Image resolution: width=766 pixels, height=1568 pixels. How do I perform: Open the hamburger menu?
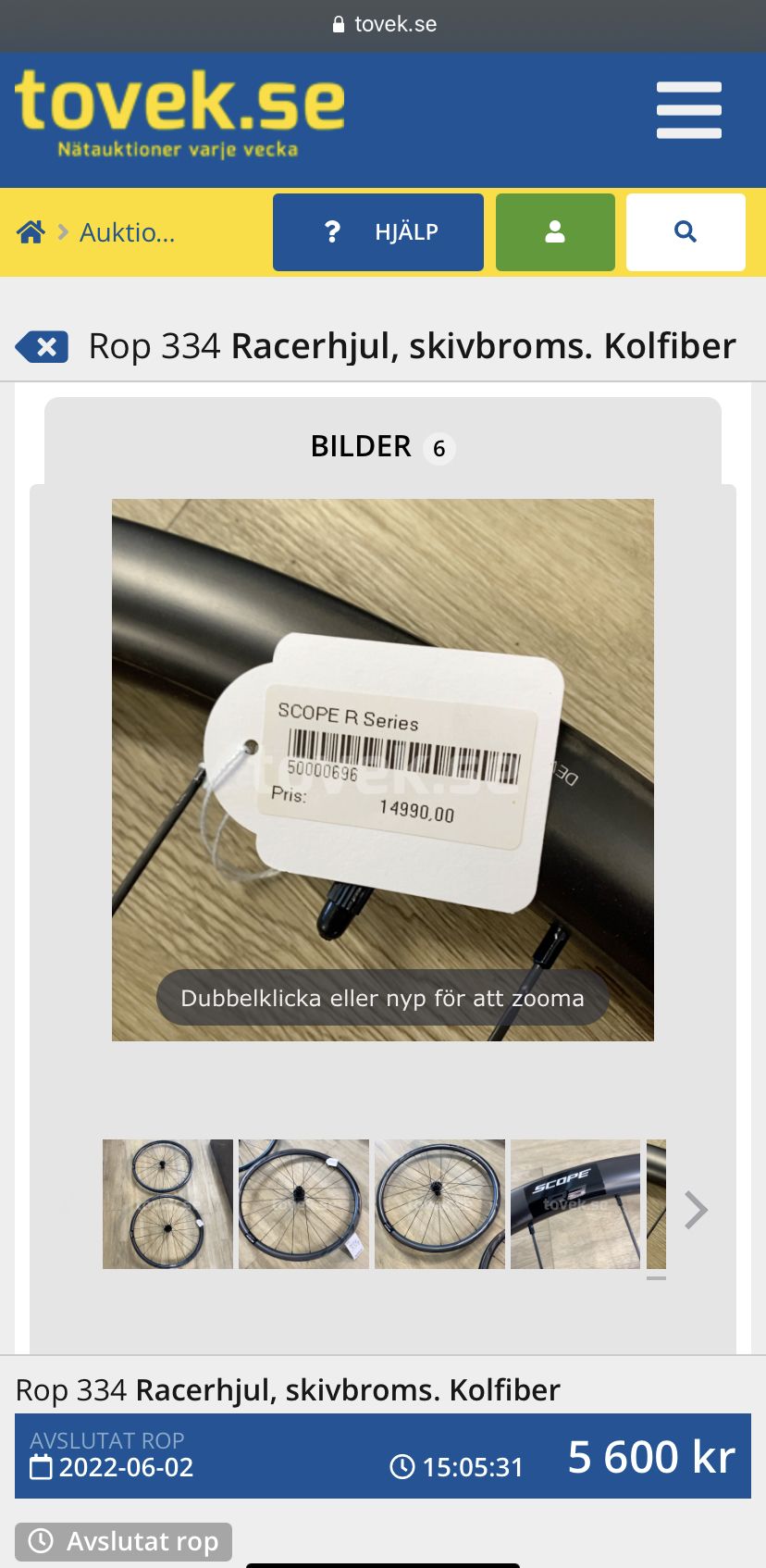click(688, 110)
